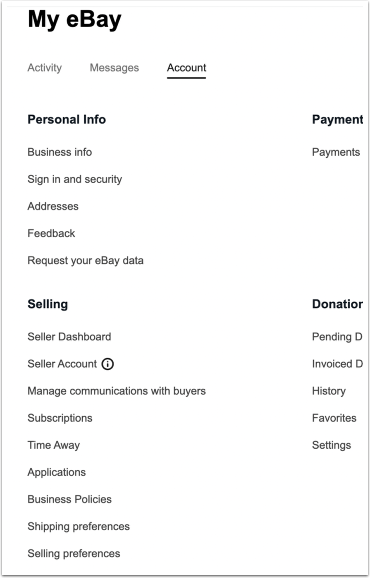Tap the info icon beside Seller Account
Viewport: 370px width, 578px height.
(x=108, y=364)
